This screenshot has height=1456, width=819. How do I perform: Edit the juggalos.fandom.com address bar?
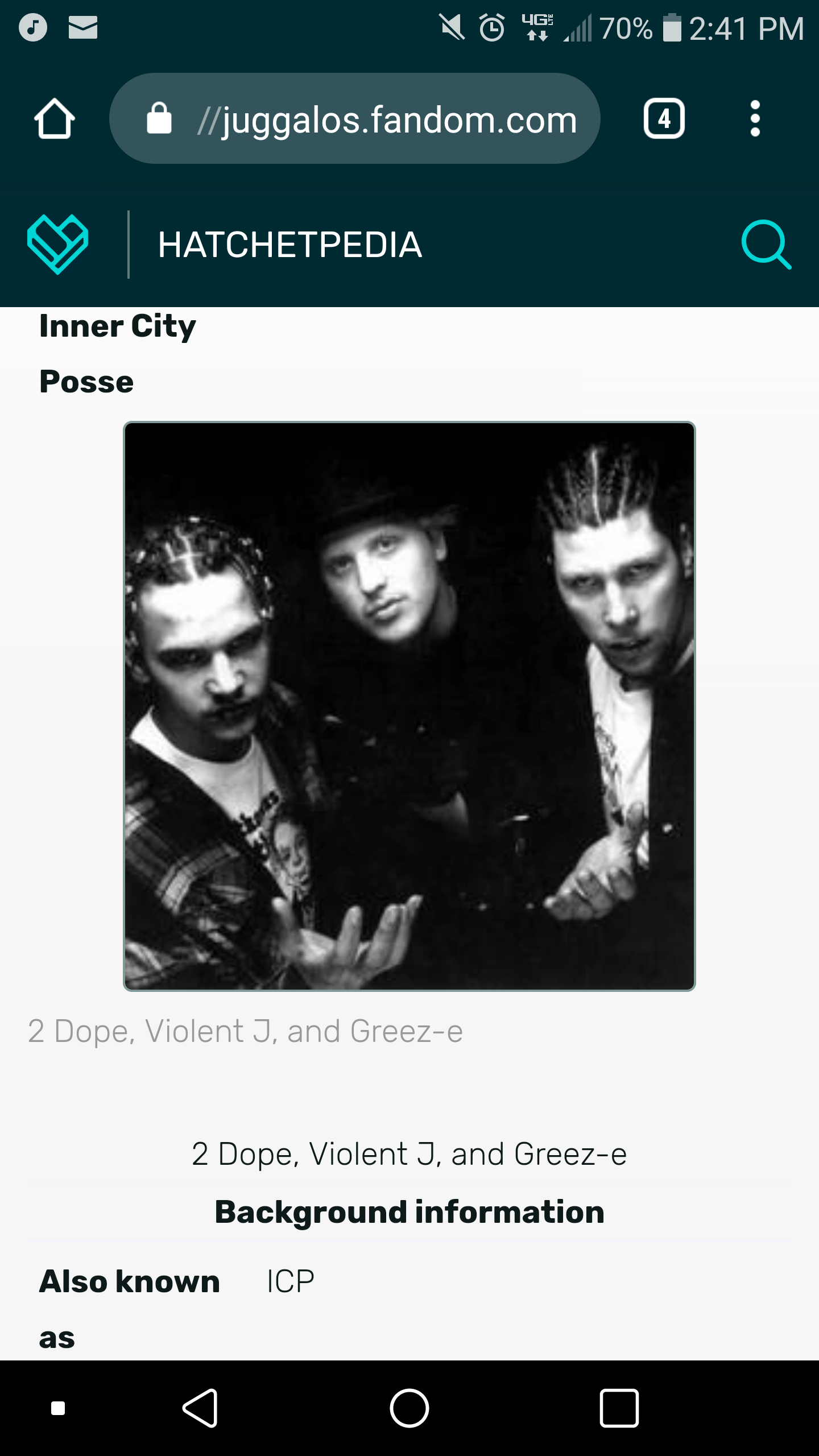click(x=355, y=118)
